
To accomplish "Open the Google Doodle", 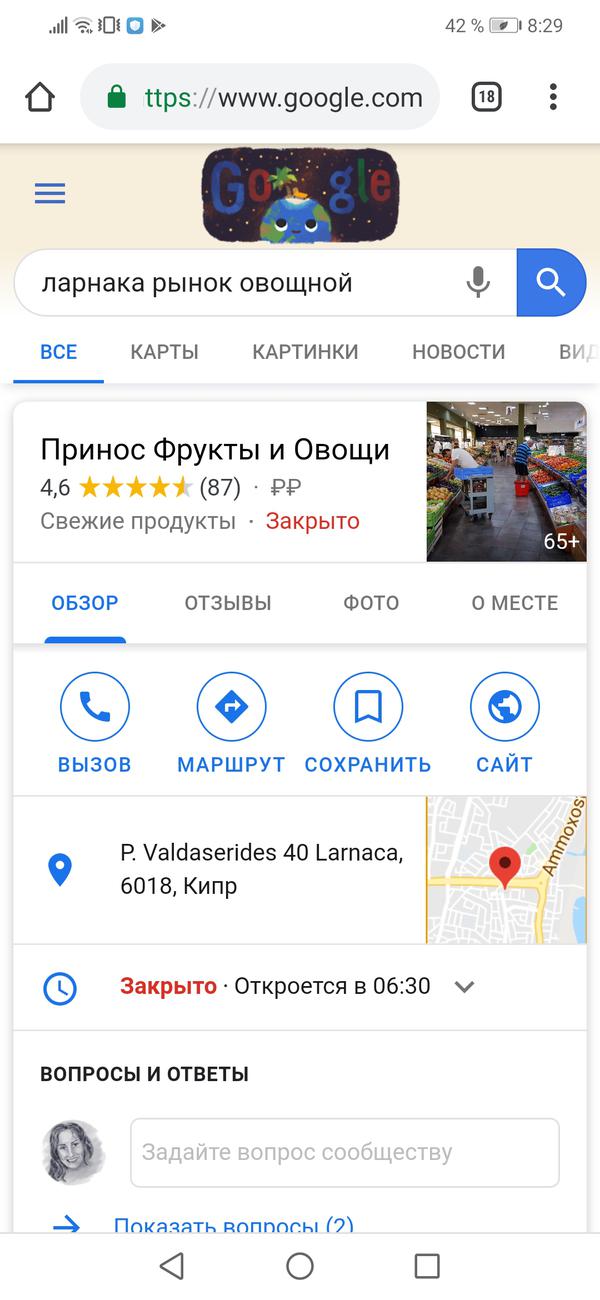I will coord(300,196).
